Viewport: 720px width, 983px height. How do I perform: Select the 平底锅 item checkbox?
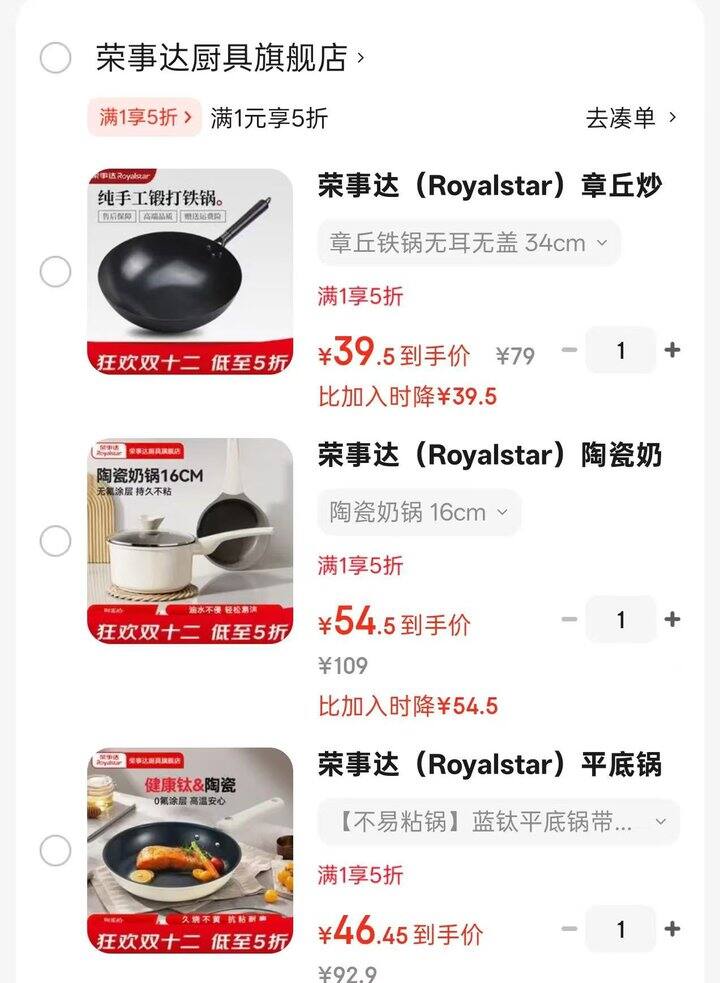tap(55, 851)
